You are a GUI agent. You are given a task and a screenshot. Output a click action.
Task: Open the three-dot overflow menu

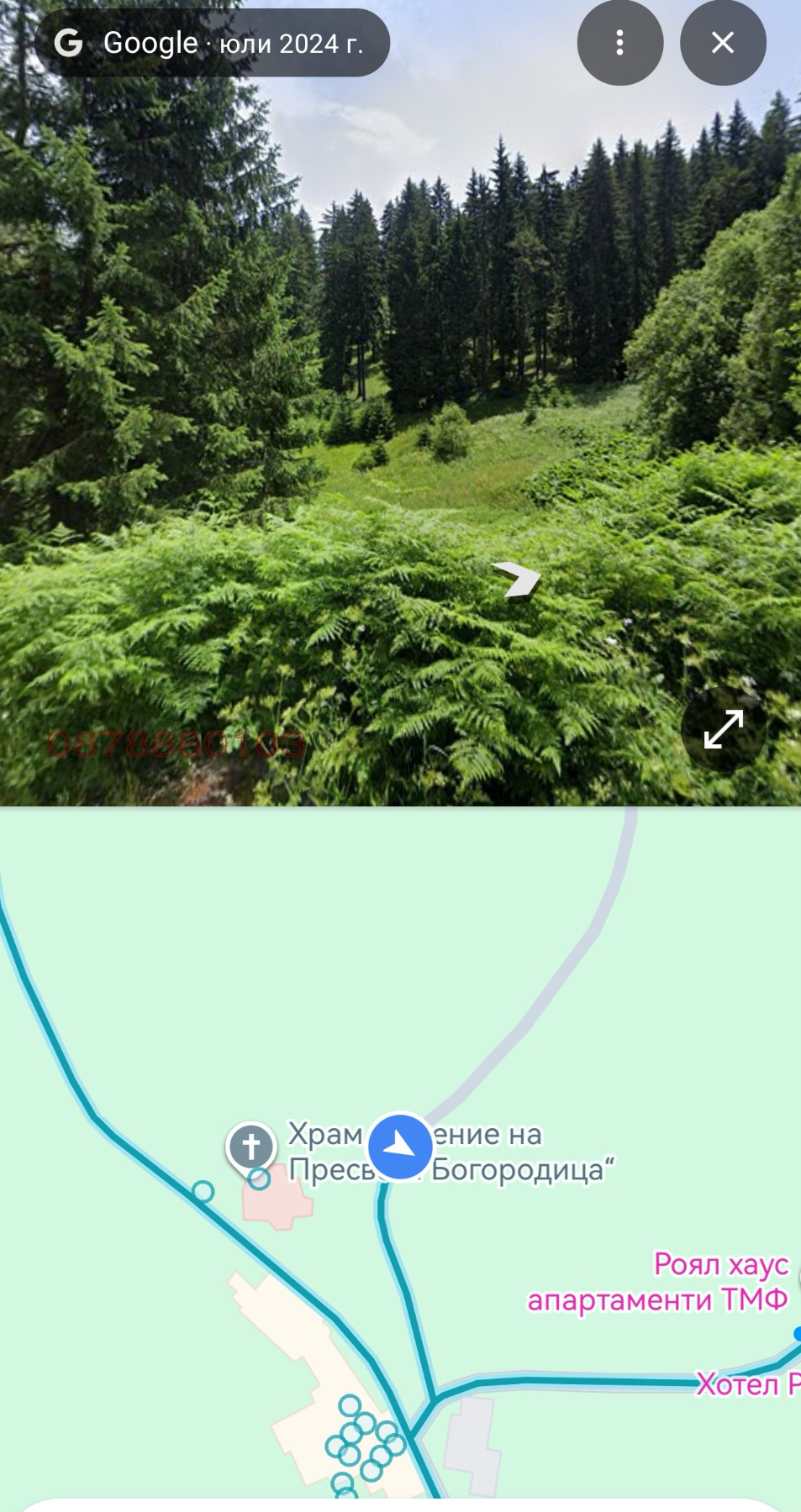tap(619, 43)
